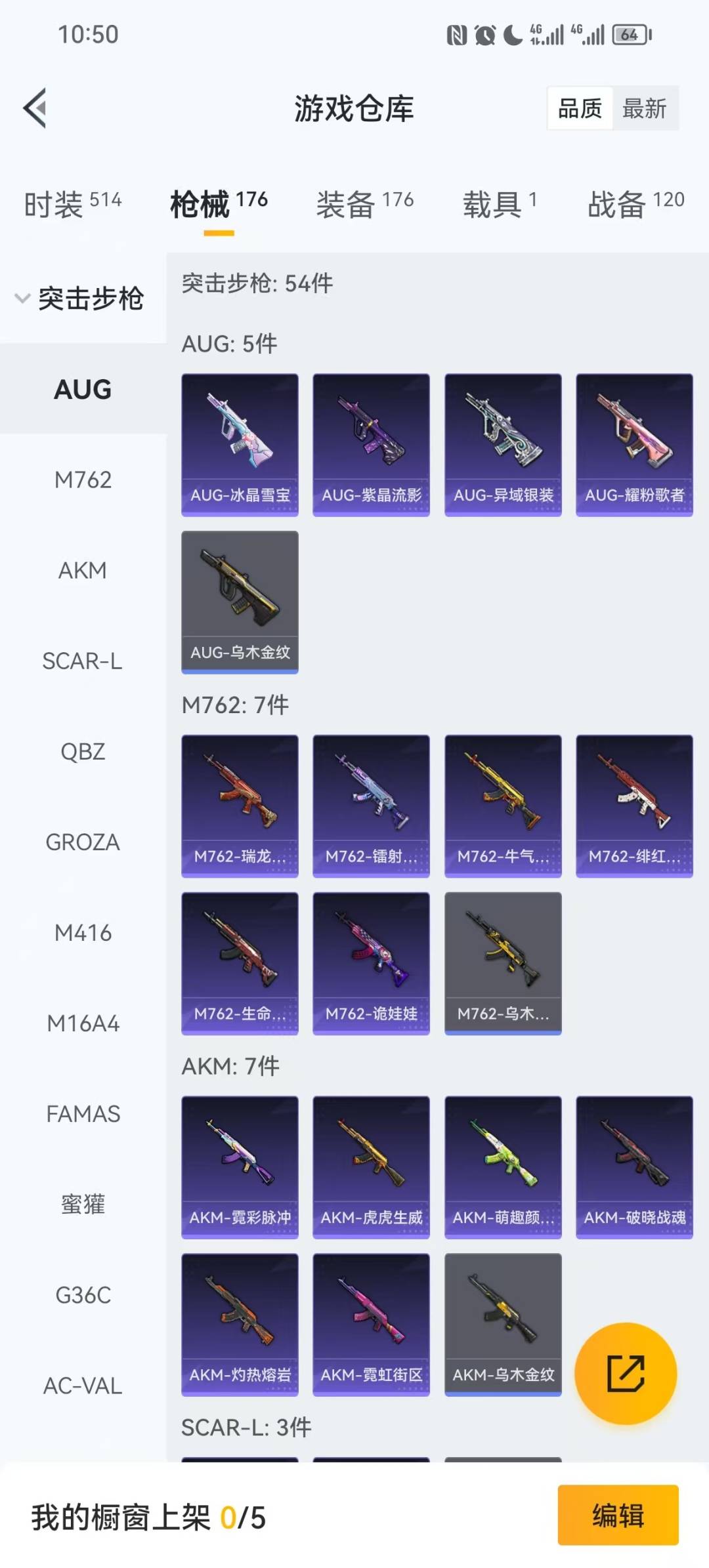Open the AUG-冰晶雪宝 skin

pos(240,445)
